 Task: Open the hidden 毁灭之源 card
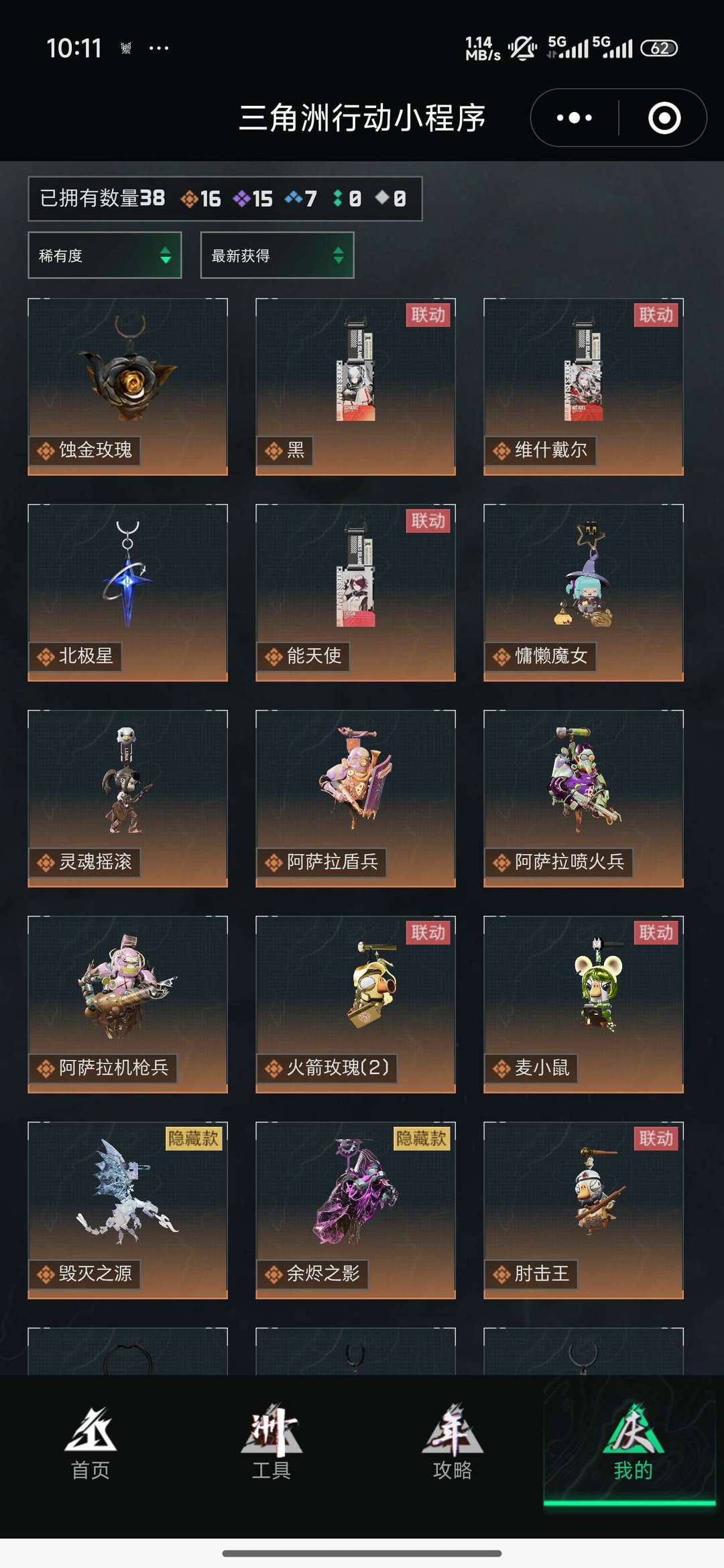(x=127, y=1210)
